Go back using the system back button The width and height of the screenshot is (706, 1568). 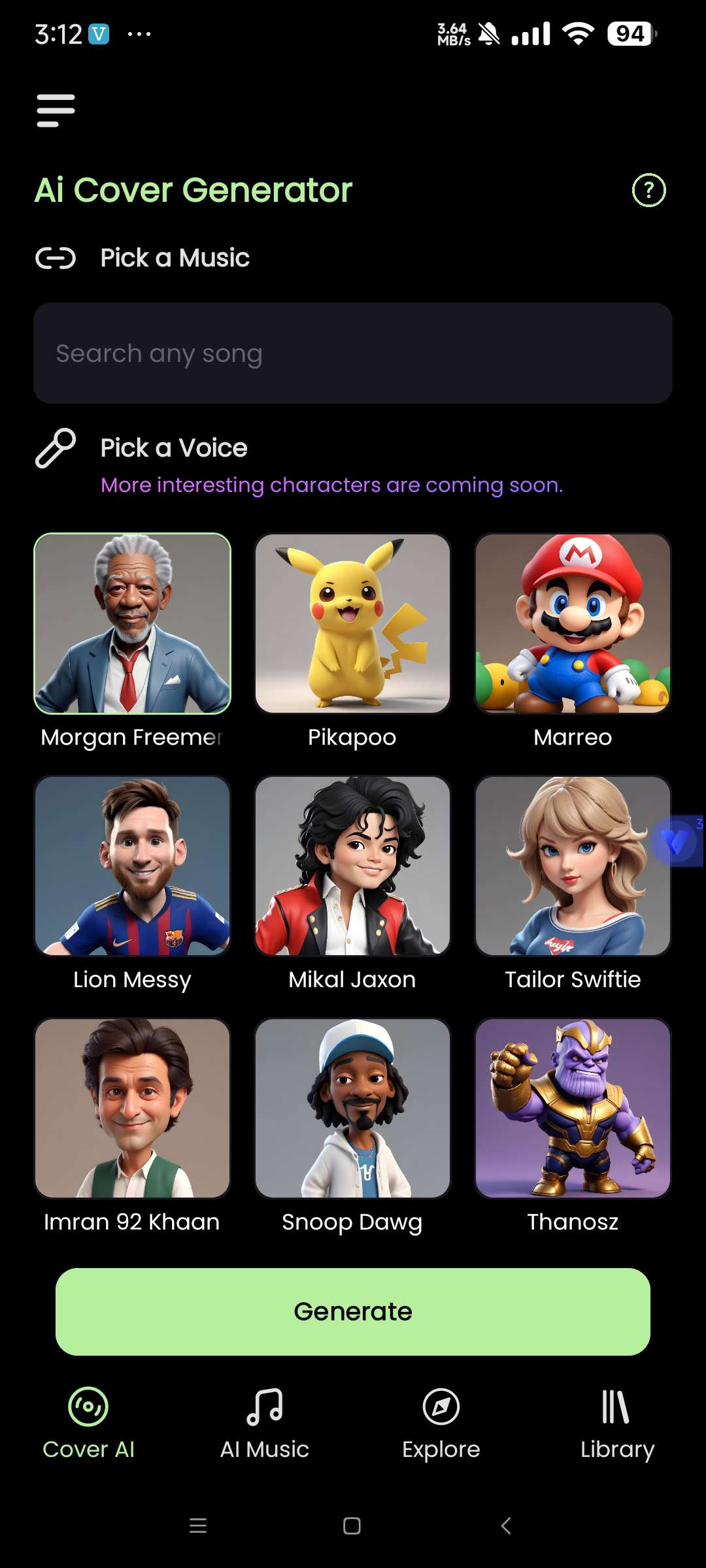pyautogui.click(x=506, y=1526)
